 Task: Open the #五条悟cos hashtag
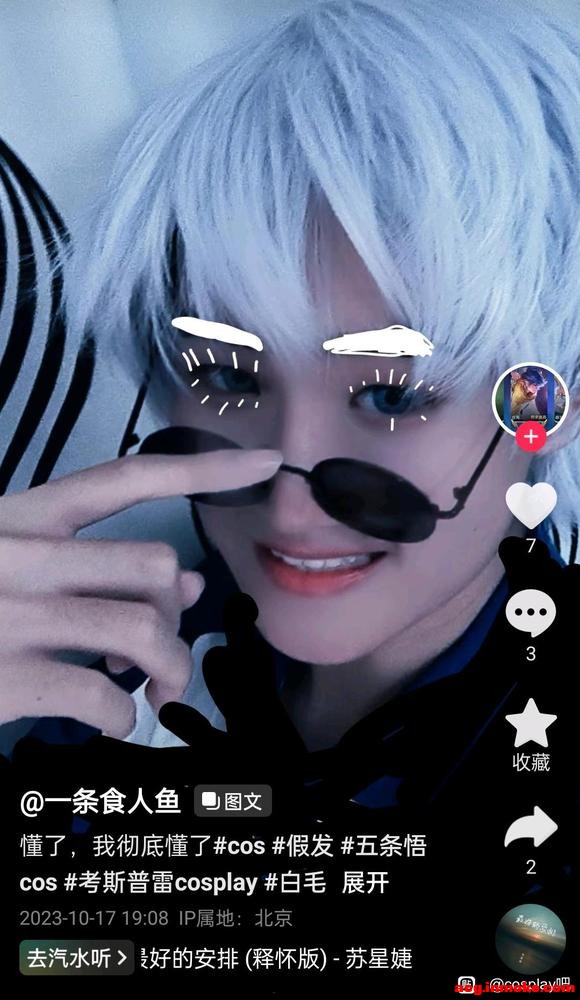click(223, 865)
